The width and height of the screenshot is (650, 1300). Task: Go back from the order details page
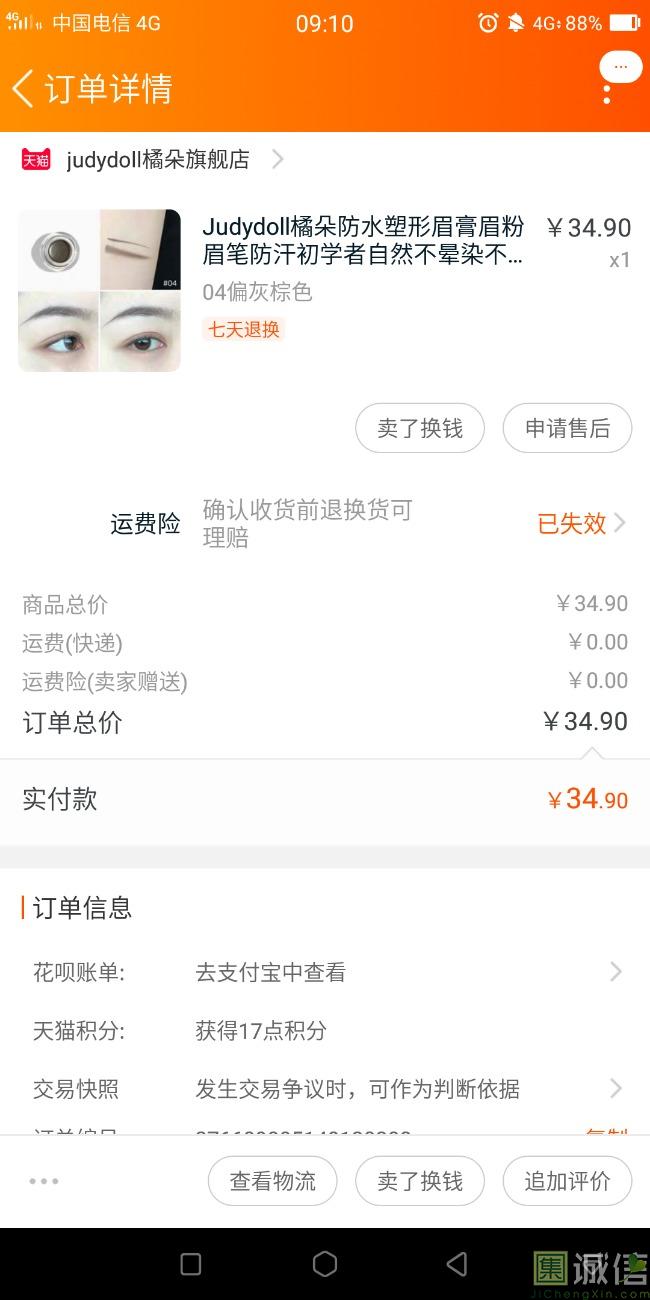click(x=24, y=88)
